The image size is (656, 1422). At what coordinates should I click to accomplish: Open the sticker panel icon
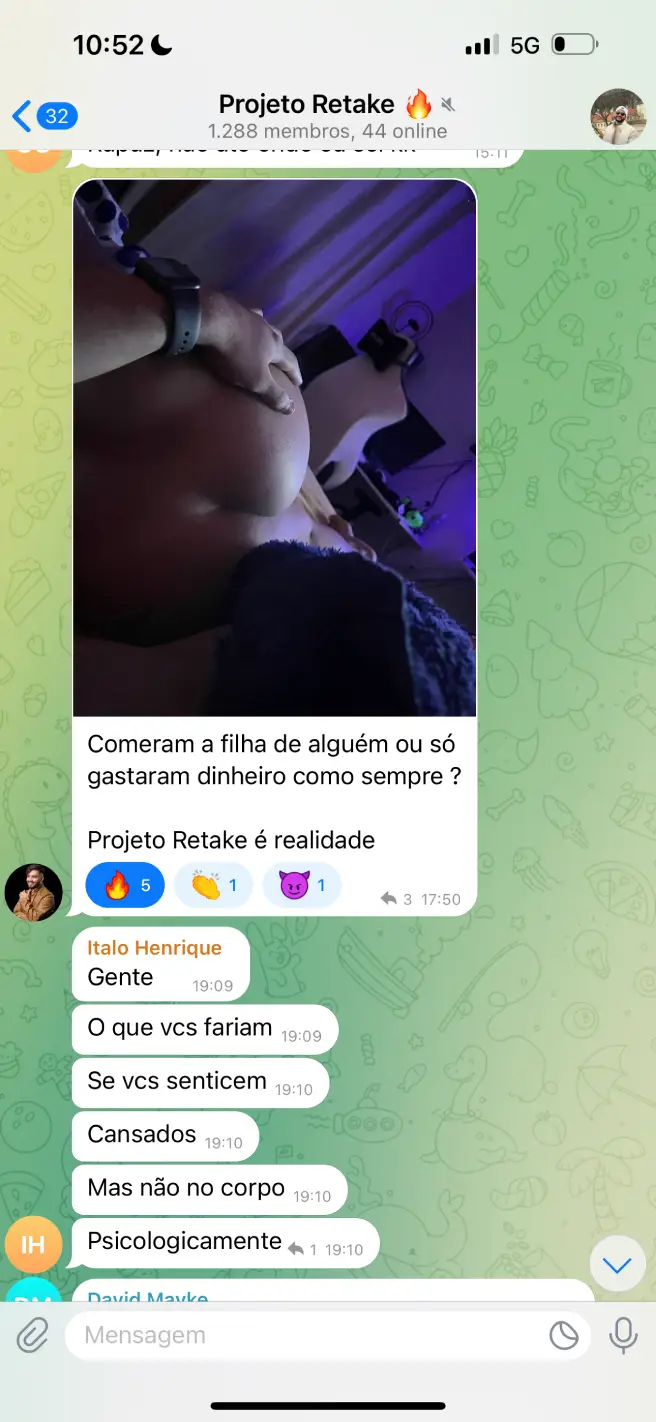pos(564,1335)
